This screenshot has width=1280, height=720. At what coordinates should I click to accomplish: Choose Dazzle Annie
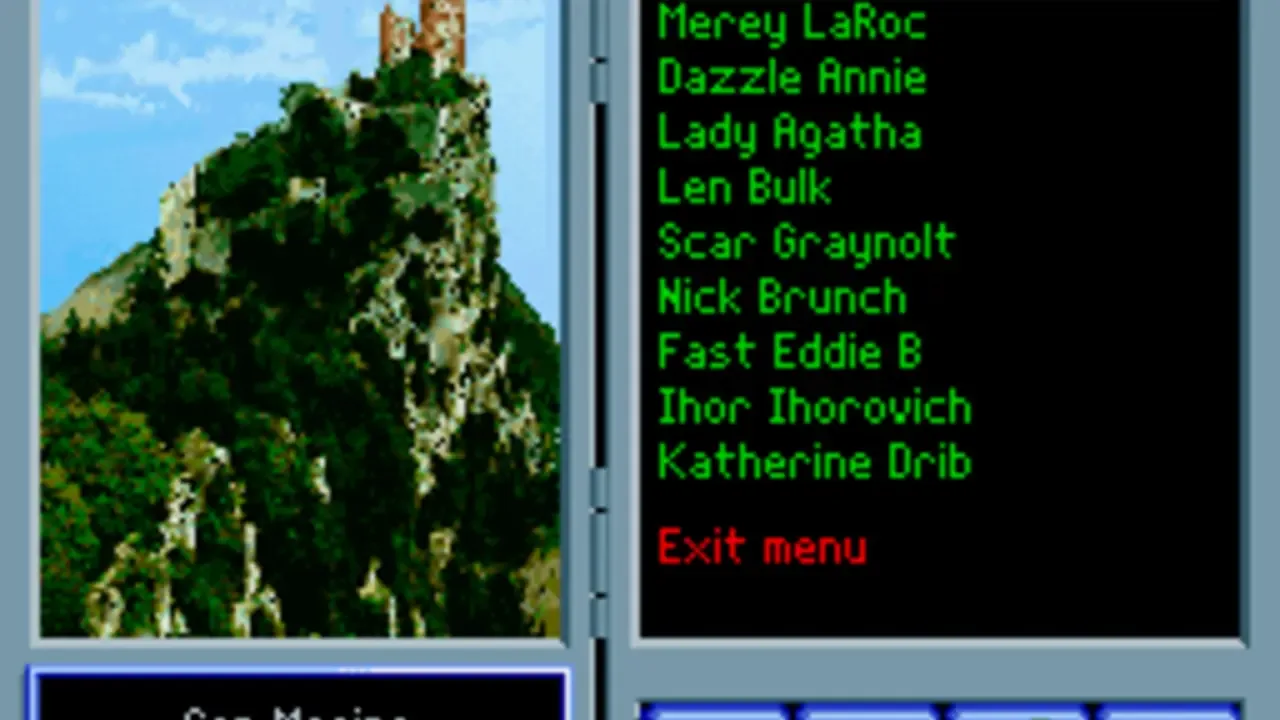tap(792, 78)
